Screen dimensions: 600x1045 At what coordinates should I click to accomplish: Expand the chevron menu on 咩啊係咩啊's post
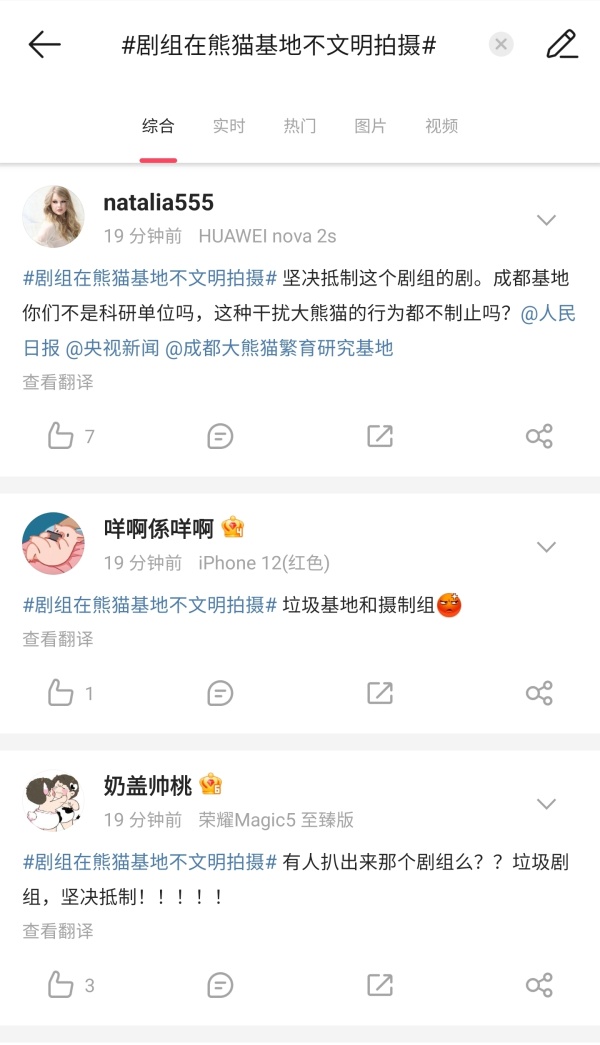tap(546, 547)
